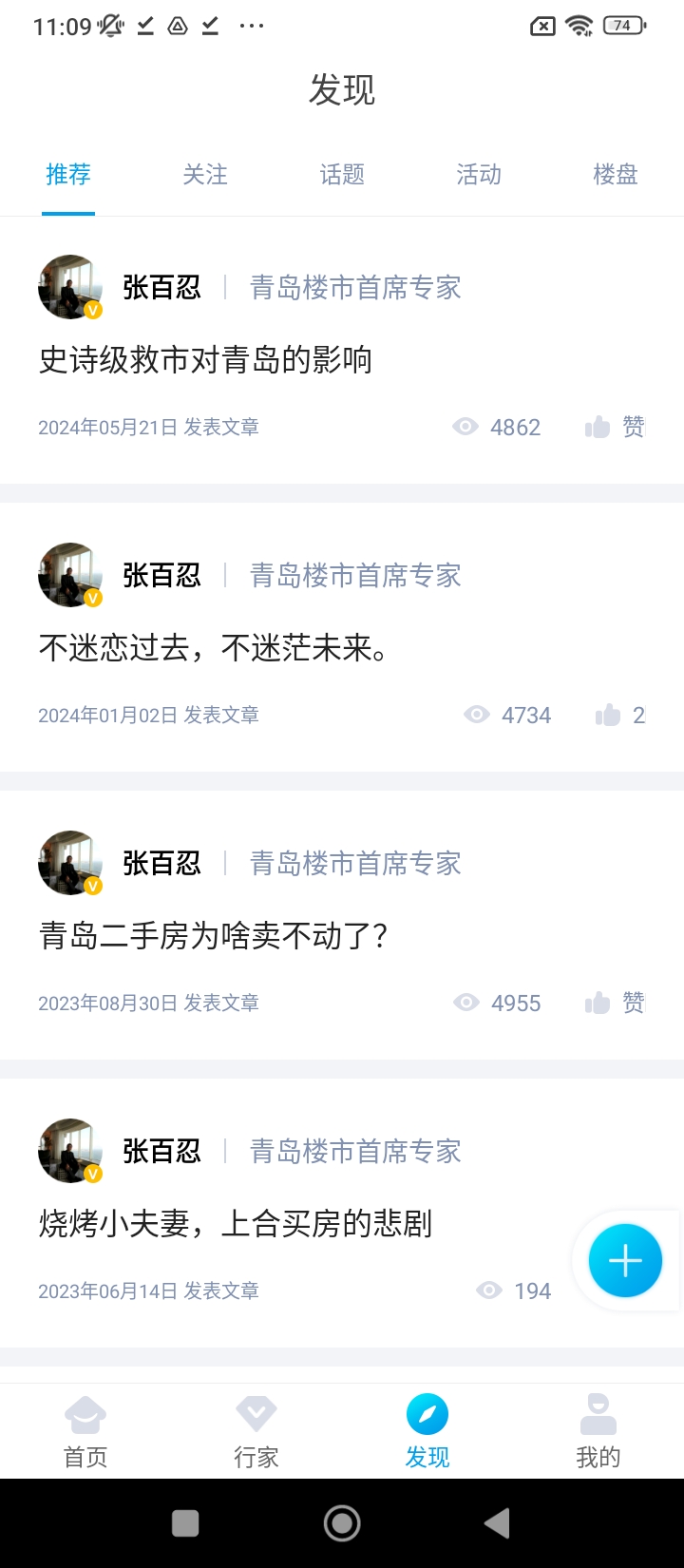Like the post 不迷恋过去，不迷茫未来。
The width and height of the screenshot is (684, 1568).
click(619, 716)
